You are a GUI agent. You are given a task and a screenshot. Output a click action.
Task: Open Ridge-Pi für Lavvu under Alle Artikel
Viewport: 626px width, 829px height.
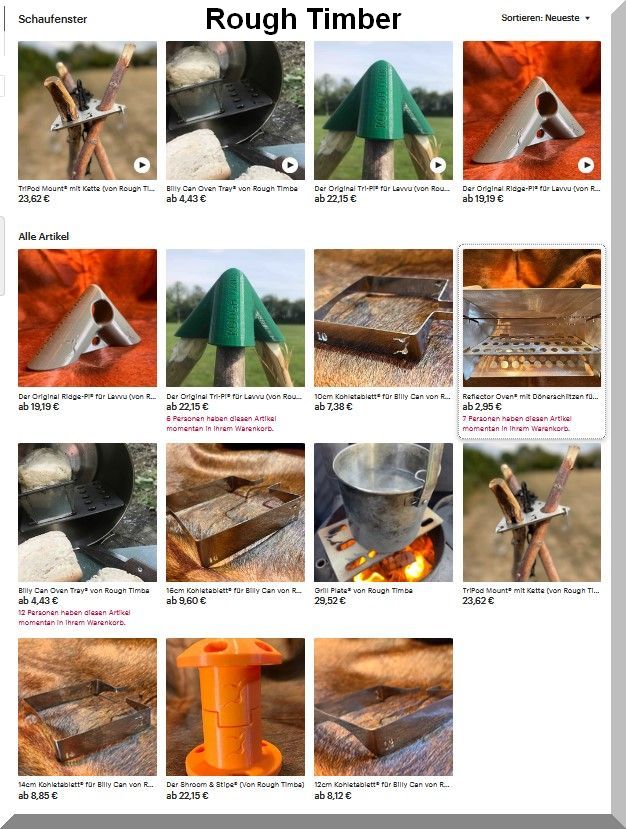87,318
